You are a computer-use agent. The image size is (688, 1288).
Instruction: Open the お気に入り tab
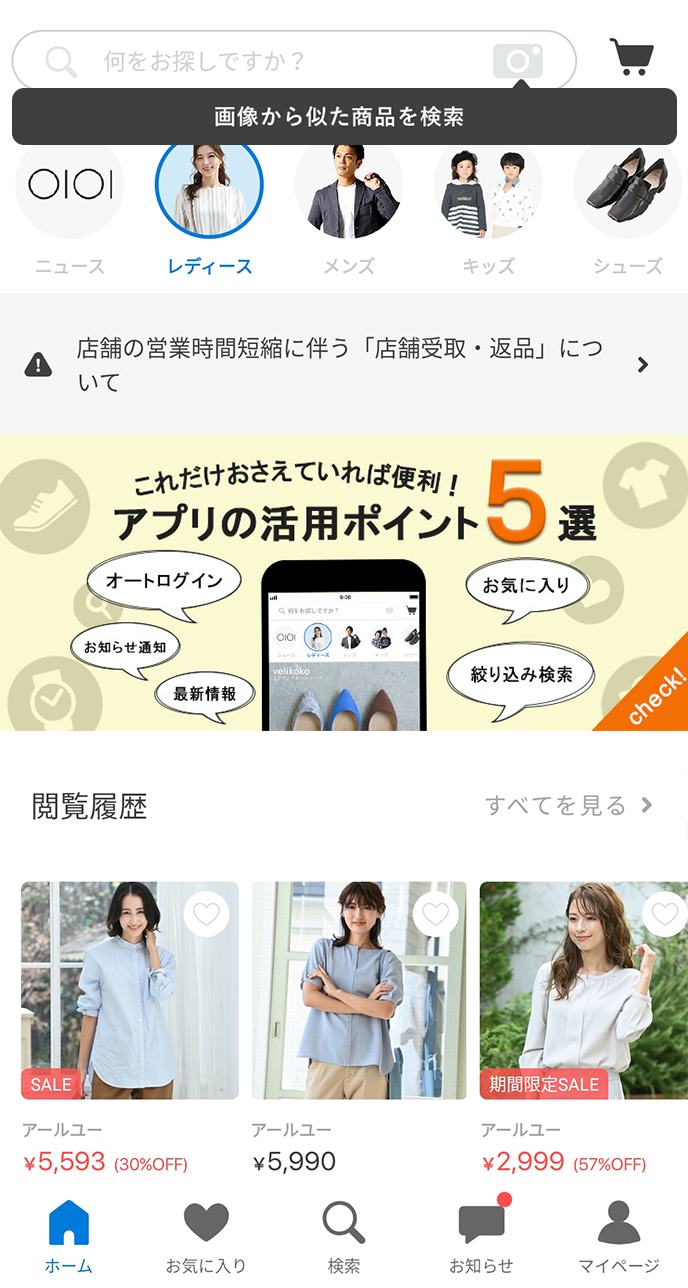coord(206,1237)
